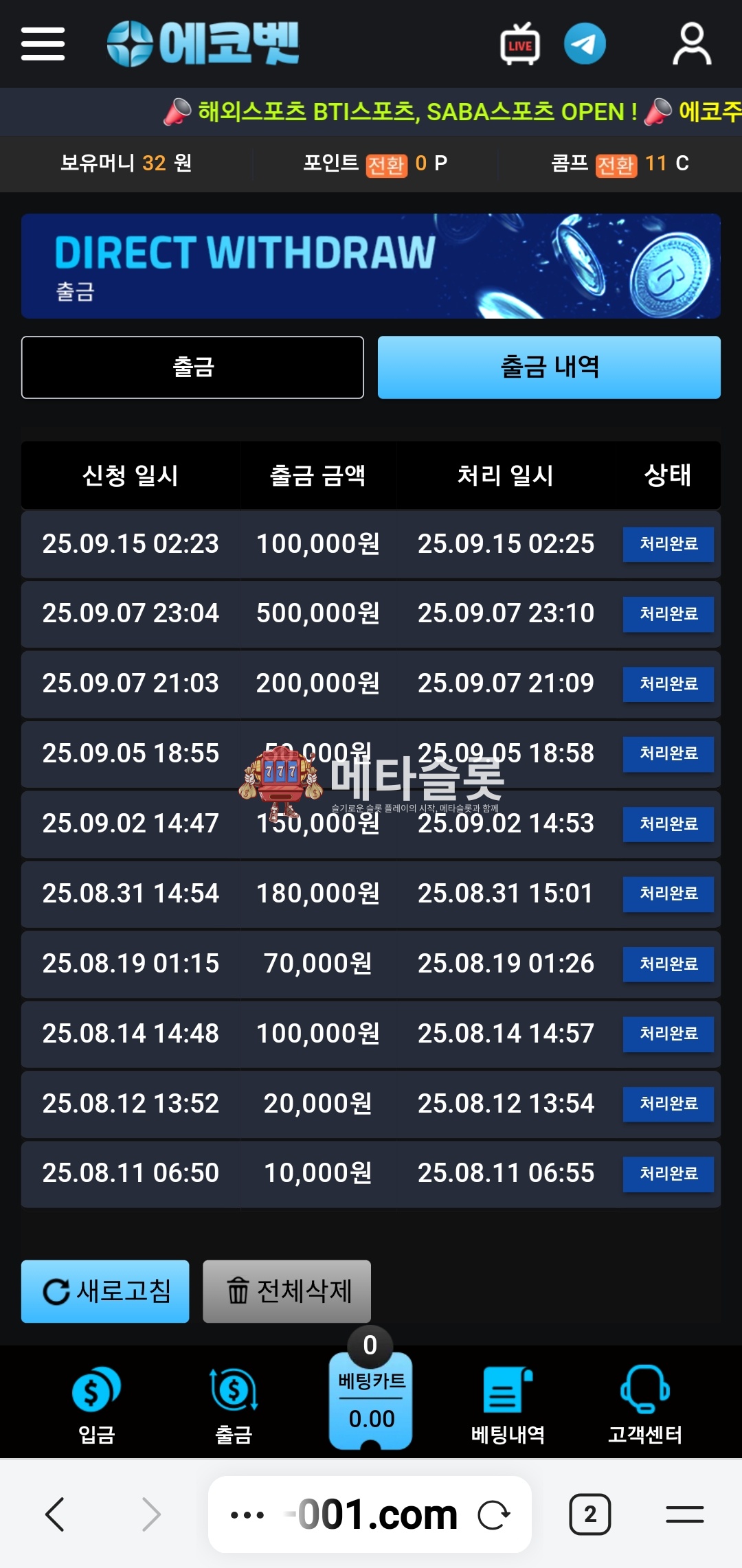Switch to the 출금 내역 tab
The height and width of the screenshot is (1568, 742).
coord(549,367)
